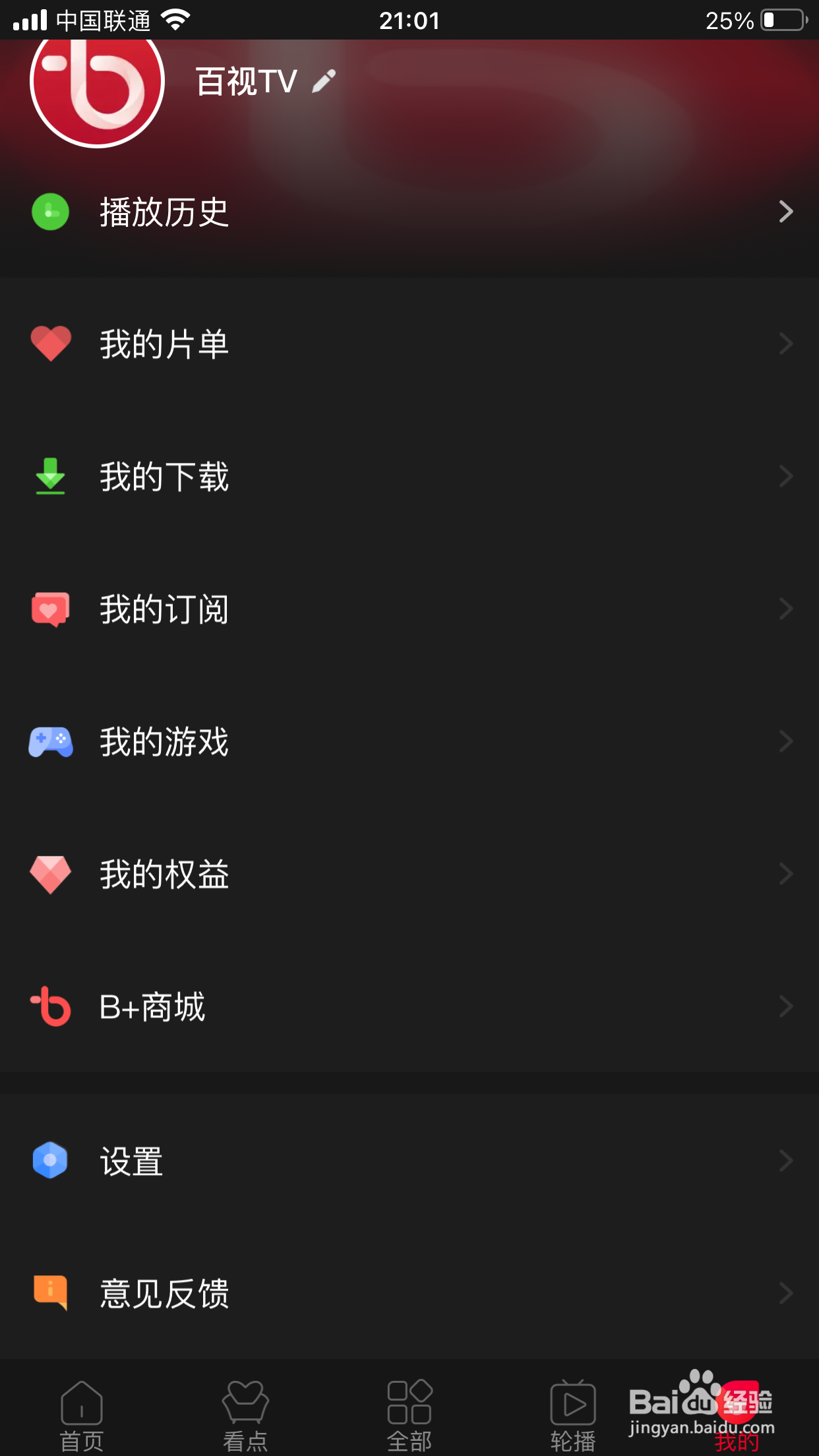Open 意见反馈 feedback
Screen dimensions: 819x1456
[409, 1293]
